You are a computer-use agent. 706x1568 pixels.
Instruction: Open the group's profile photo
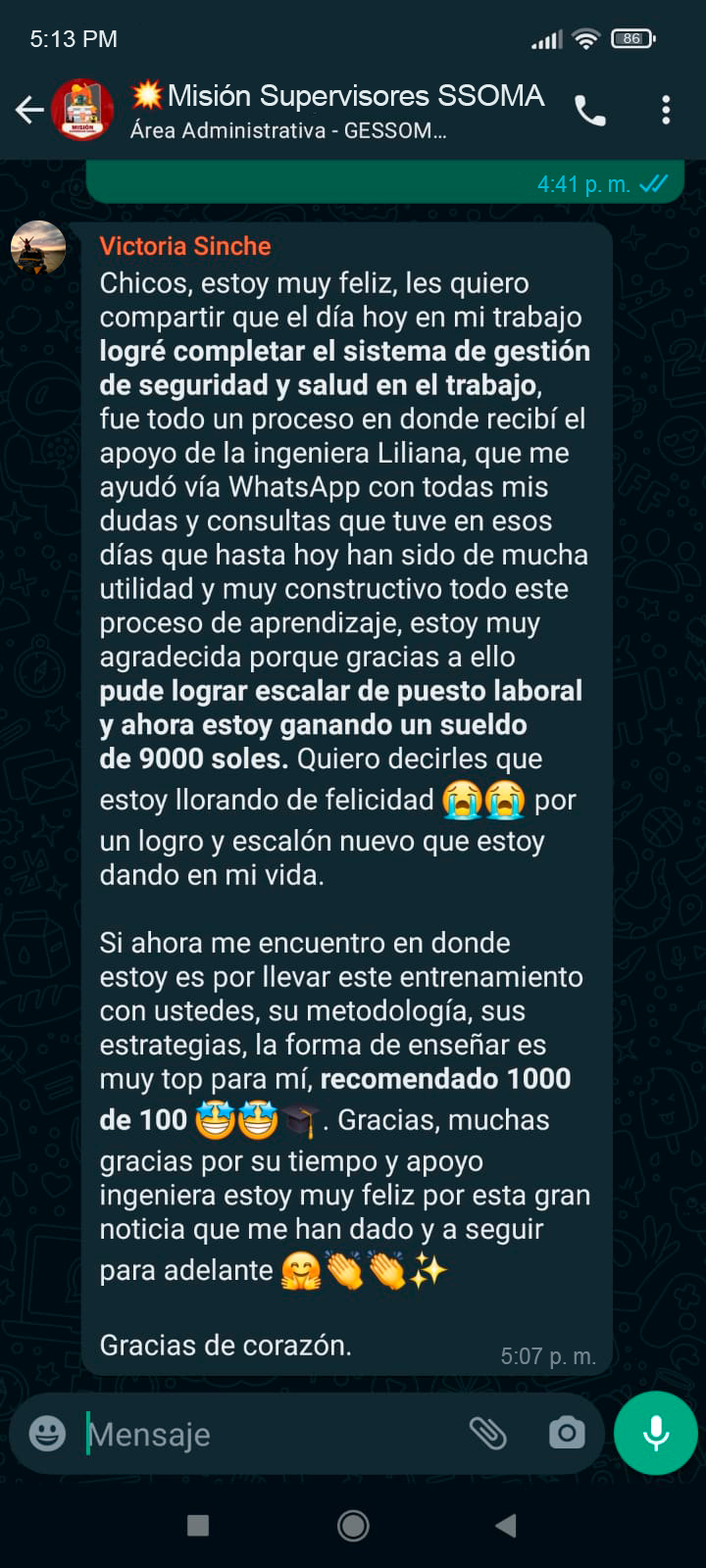82,110
